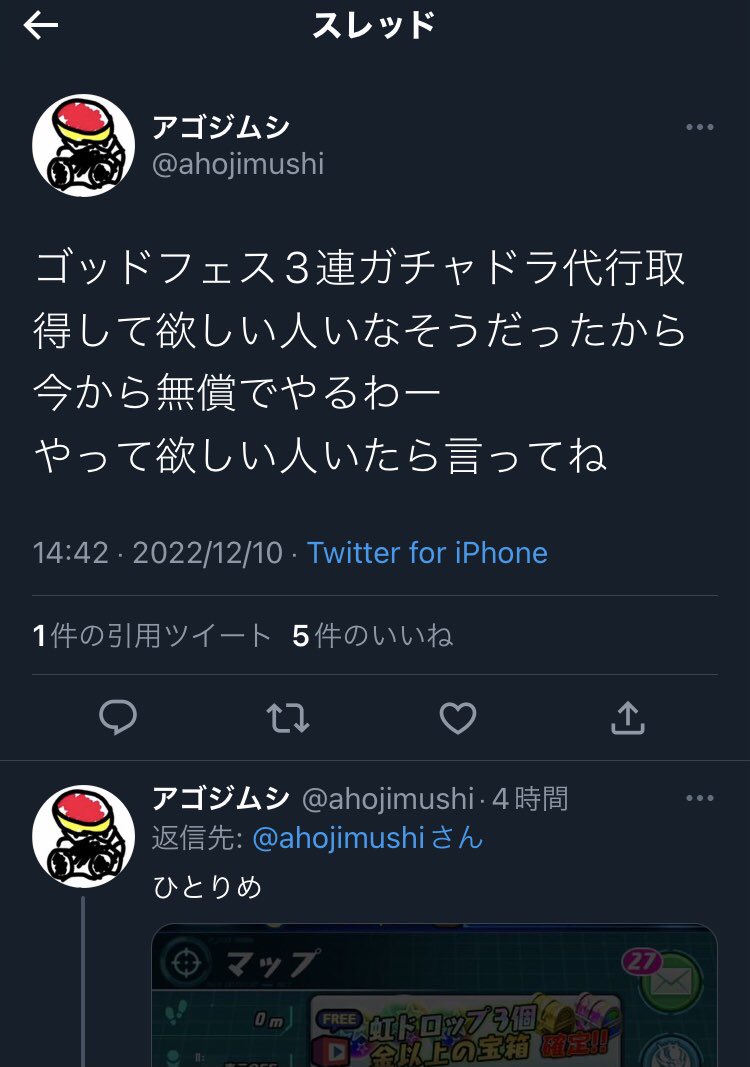
Task: Open the @ahojimushi さん reply-to link
Action: (x=368, y=838)
